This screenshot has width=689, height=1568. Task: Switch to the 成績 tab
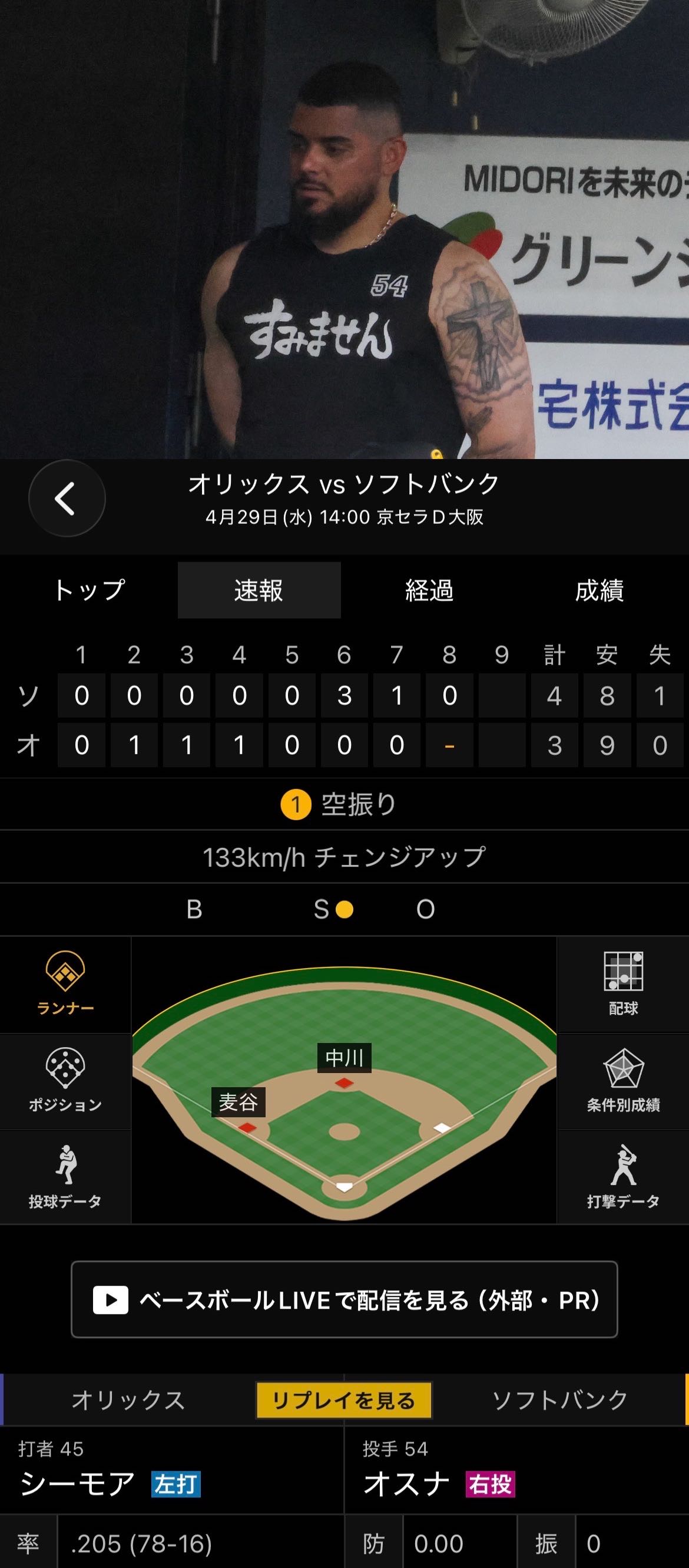pos(599,590)
